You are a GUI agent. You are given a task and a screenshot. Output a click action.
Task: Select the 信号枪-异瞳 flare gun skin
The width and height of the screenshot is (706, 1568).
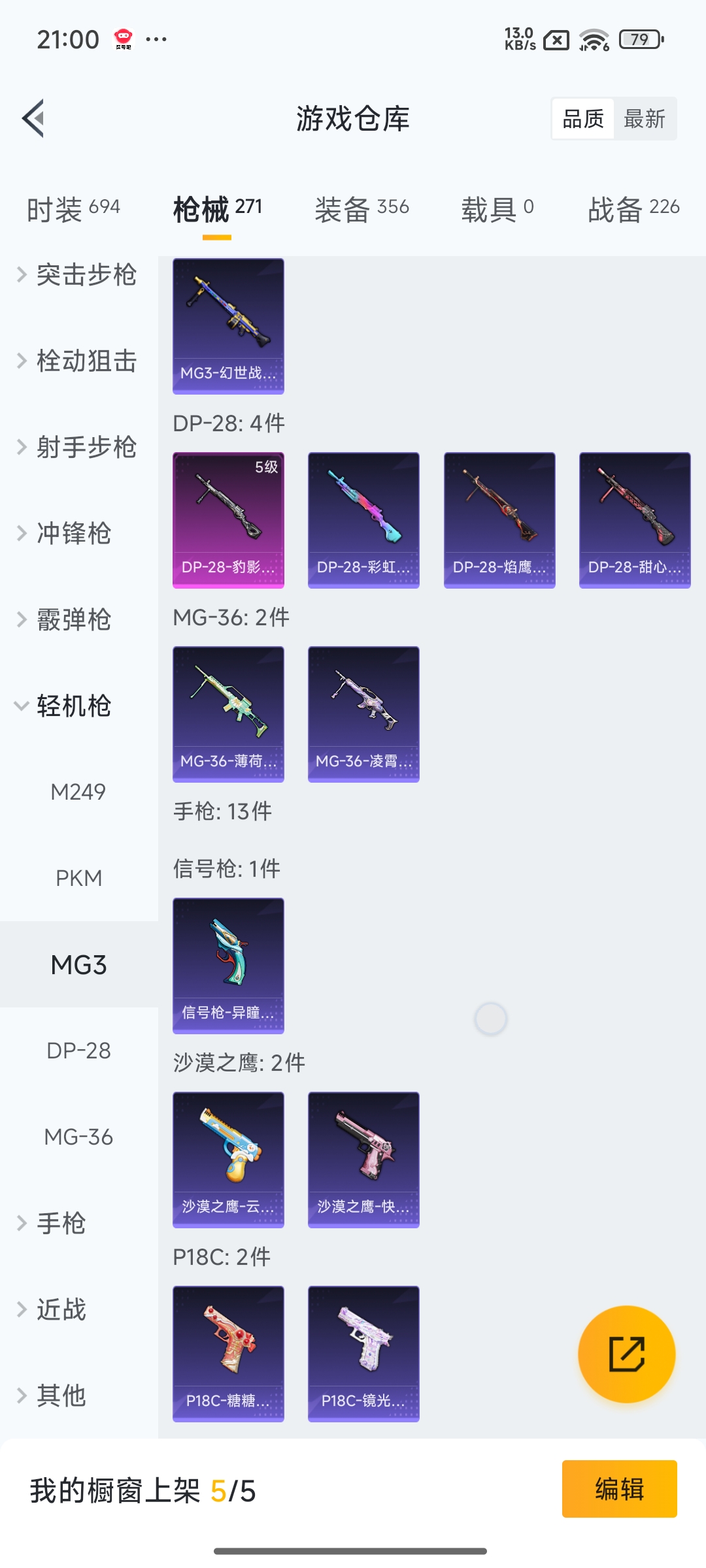(228, 967)
